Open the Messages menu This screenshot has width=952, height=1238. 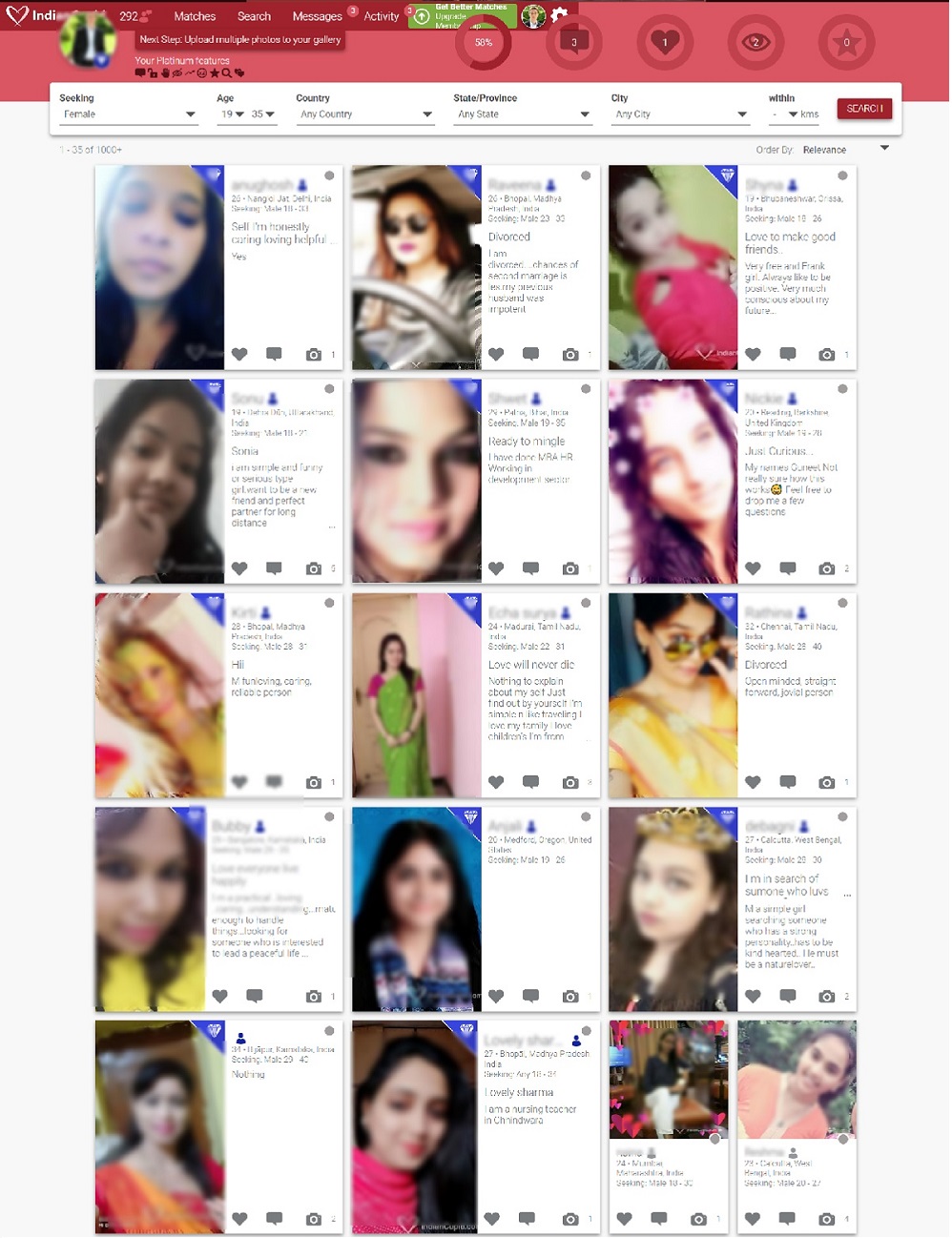[317, 16]
